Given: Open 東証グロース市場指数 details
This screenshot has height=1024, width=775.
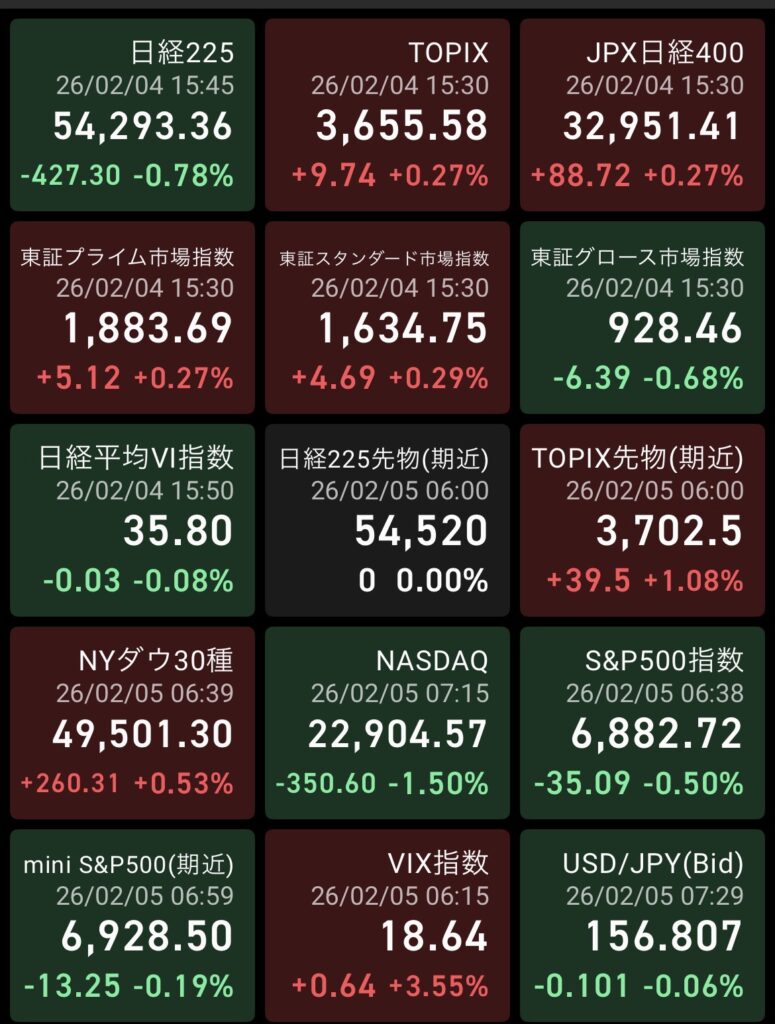Looking at the screenshot, I should 642,318.
